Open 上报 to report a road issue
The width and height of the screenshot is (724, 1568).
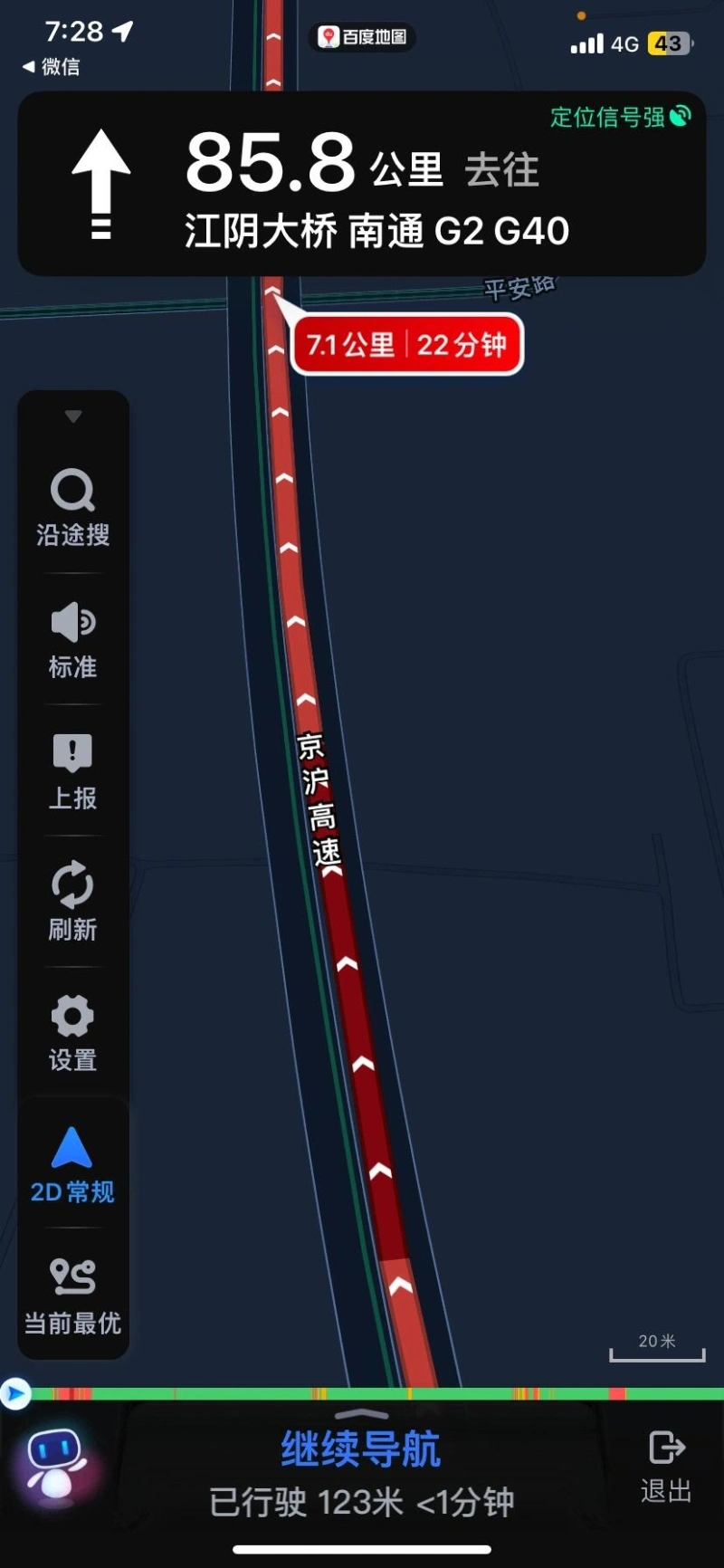(72, 770)
